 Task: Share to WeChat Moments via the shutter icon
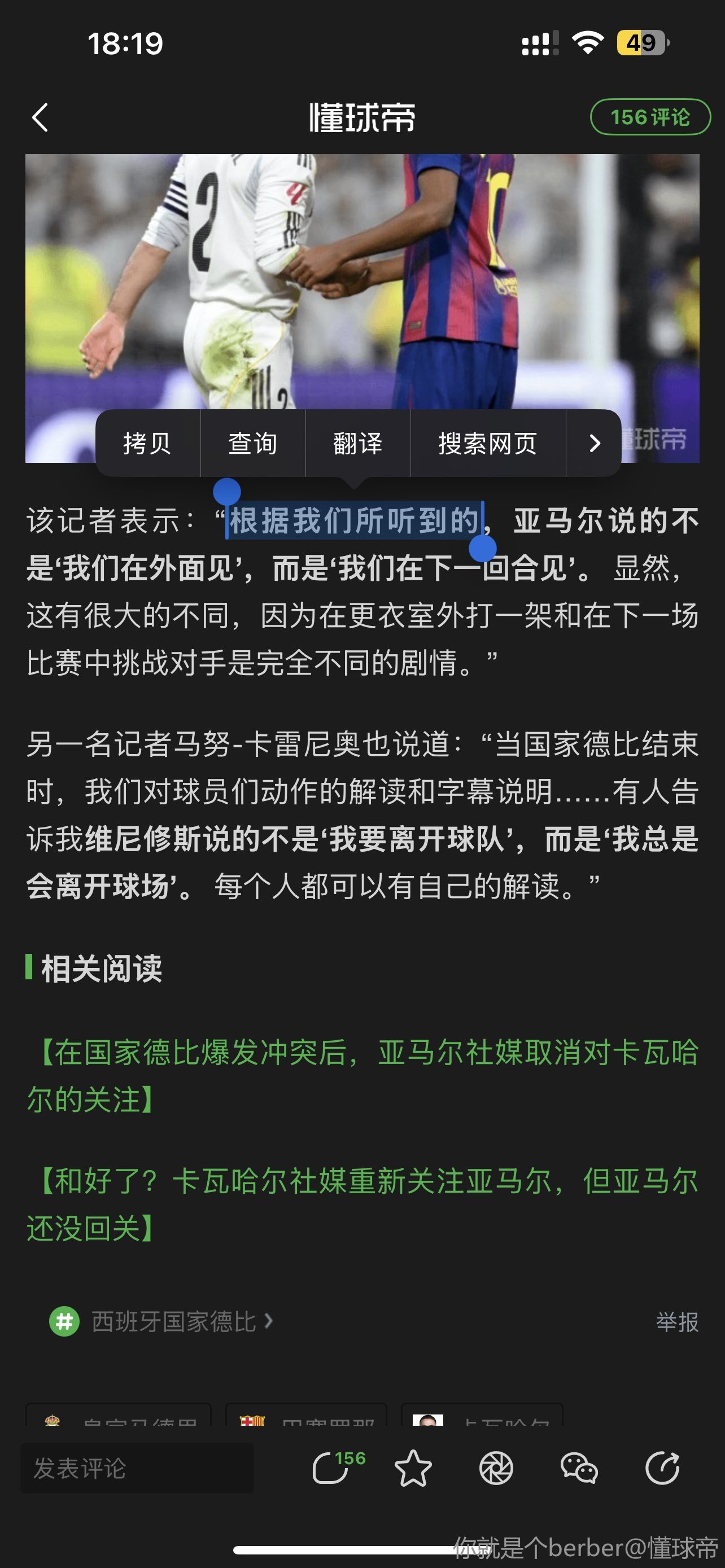pyautogui.click(x=496, y=1468)
